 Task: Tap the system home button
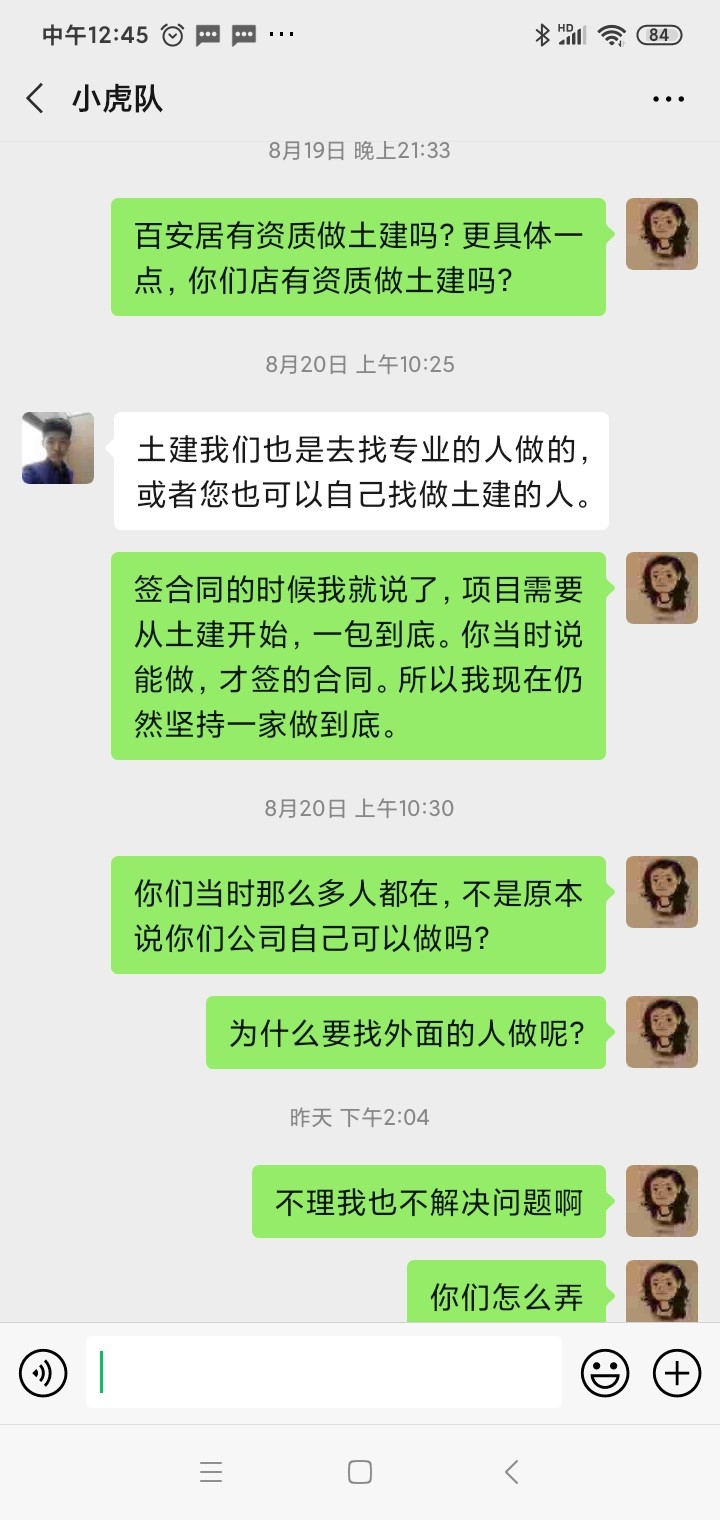click(x=360, y=1472)
